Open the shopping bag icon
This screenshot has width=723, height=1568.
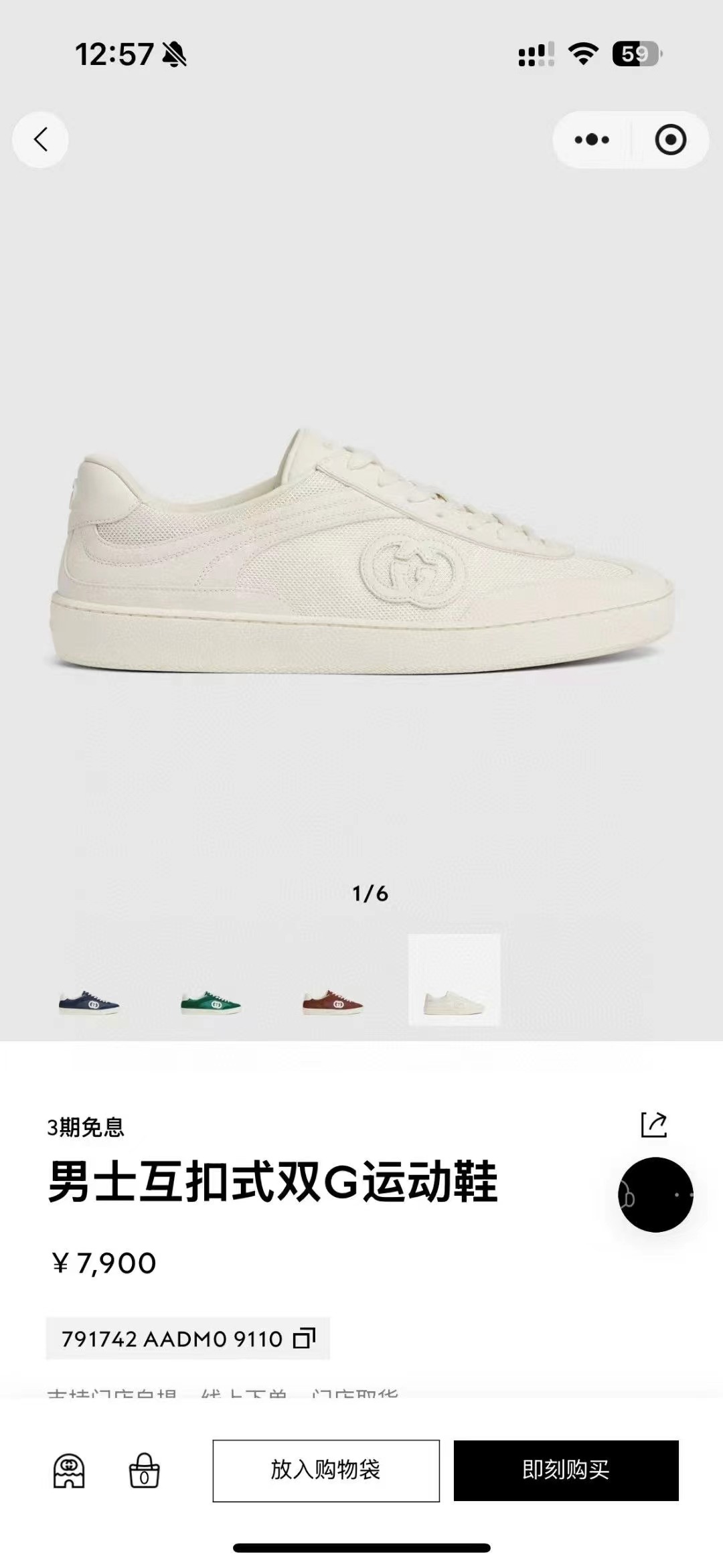click(144, 1471)
